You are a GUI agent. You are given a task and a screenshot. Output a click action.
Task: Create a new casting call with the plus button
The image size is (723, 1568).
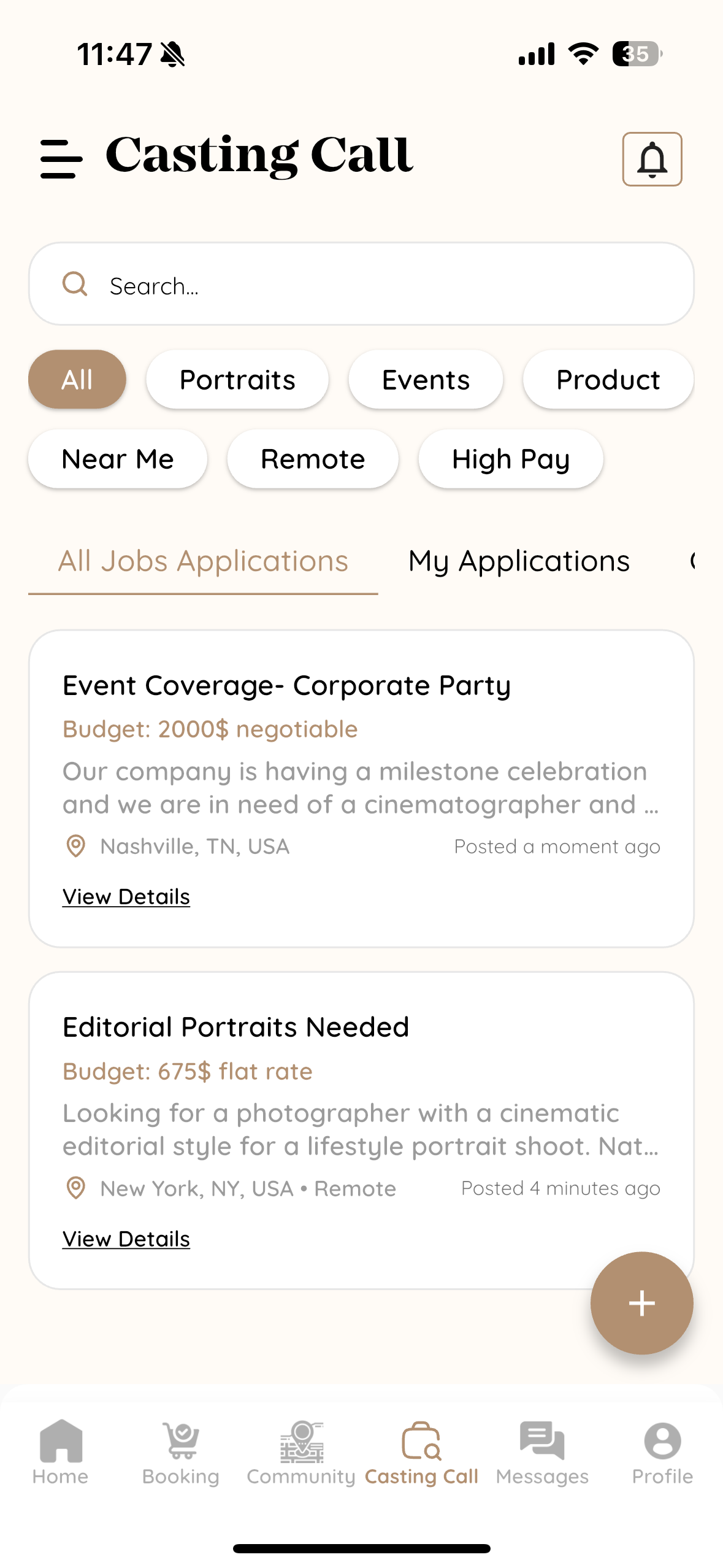pos(641,1302)
